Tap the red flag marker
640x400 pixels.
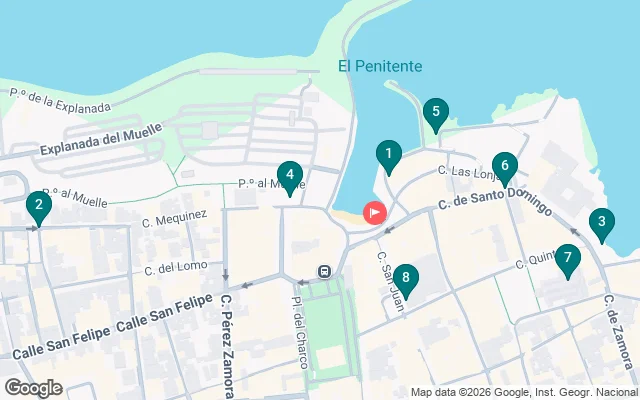click(x=375, y=213)
